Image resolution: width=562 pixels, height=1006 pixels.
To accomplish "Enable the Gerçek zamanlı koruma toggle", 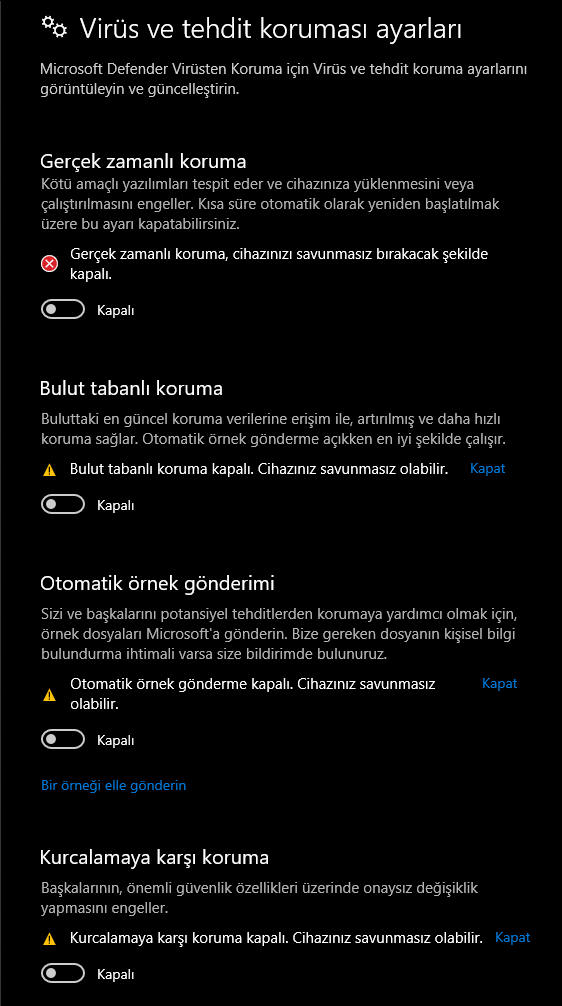I will tap(63, 310).
